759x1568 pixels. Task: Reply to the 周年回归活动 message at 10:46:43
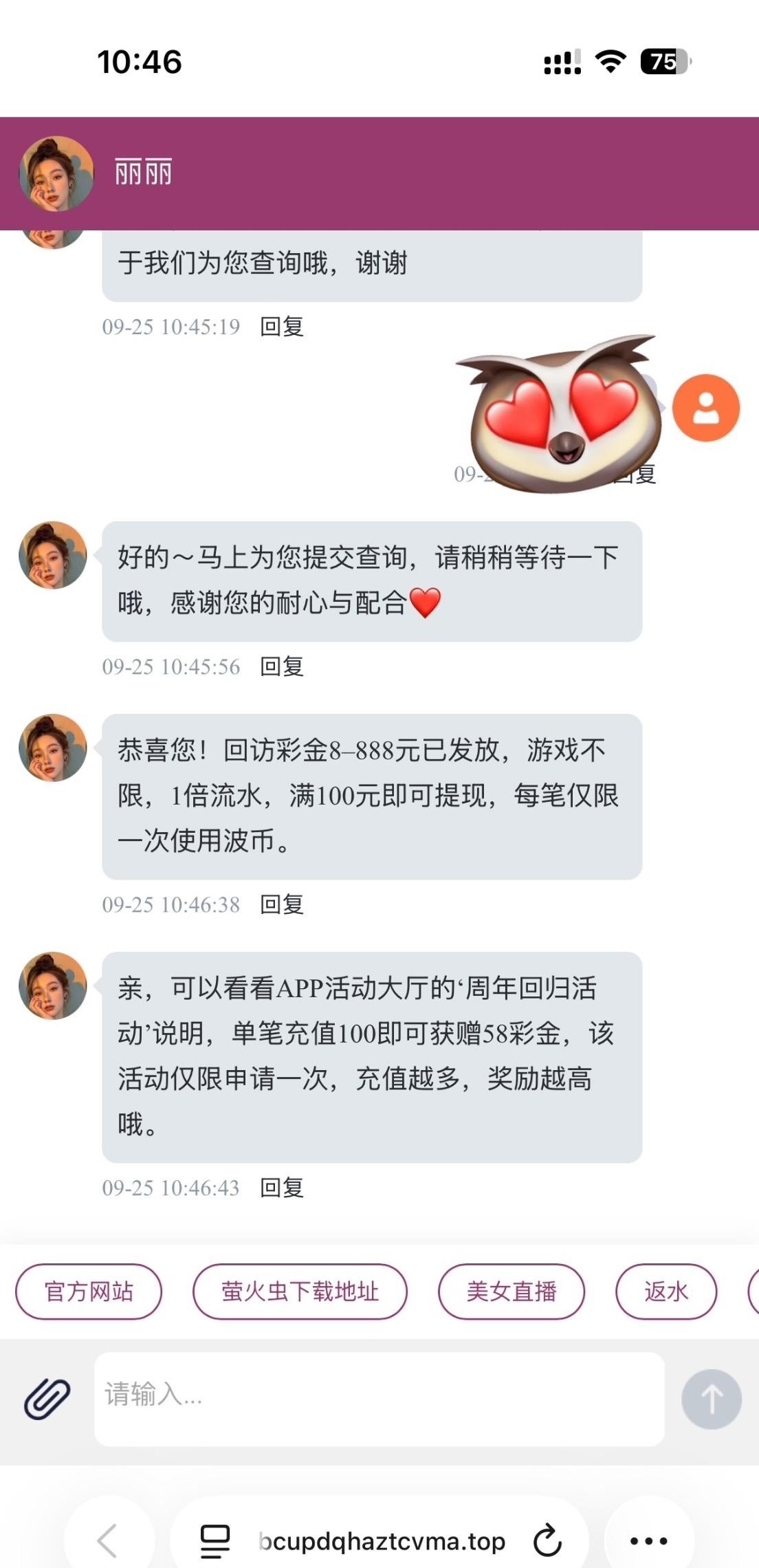[282, 1187]
